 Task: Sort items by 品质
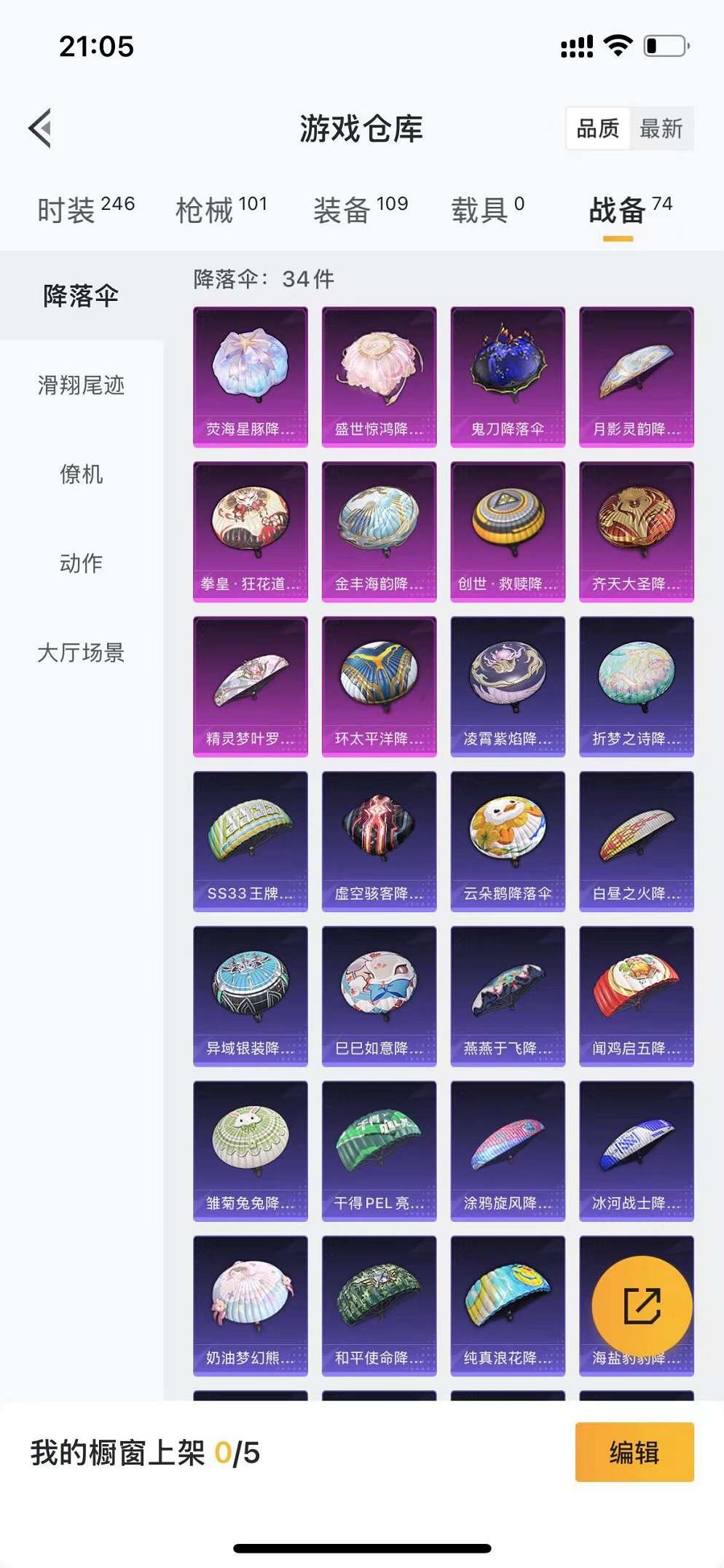click(598, 129)
